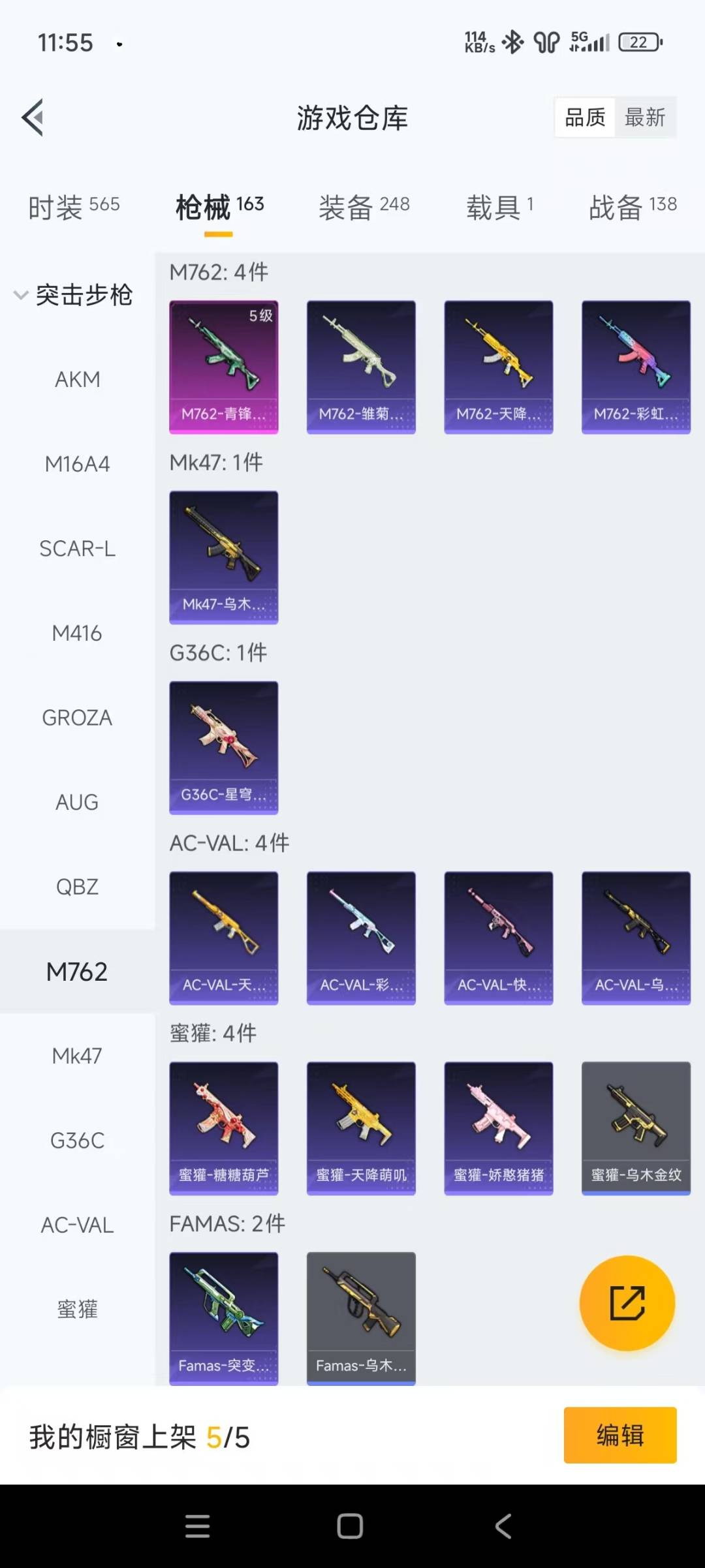The image size is (705, 1568).
Task: Select AKM in the weapon sidebar
Action: [x=77, y=379]
